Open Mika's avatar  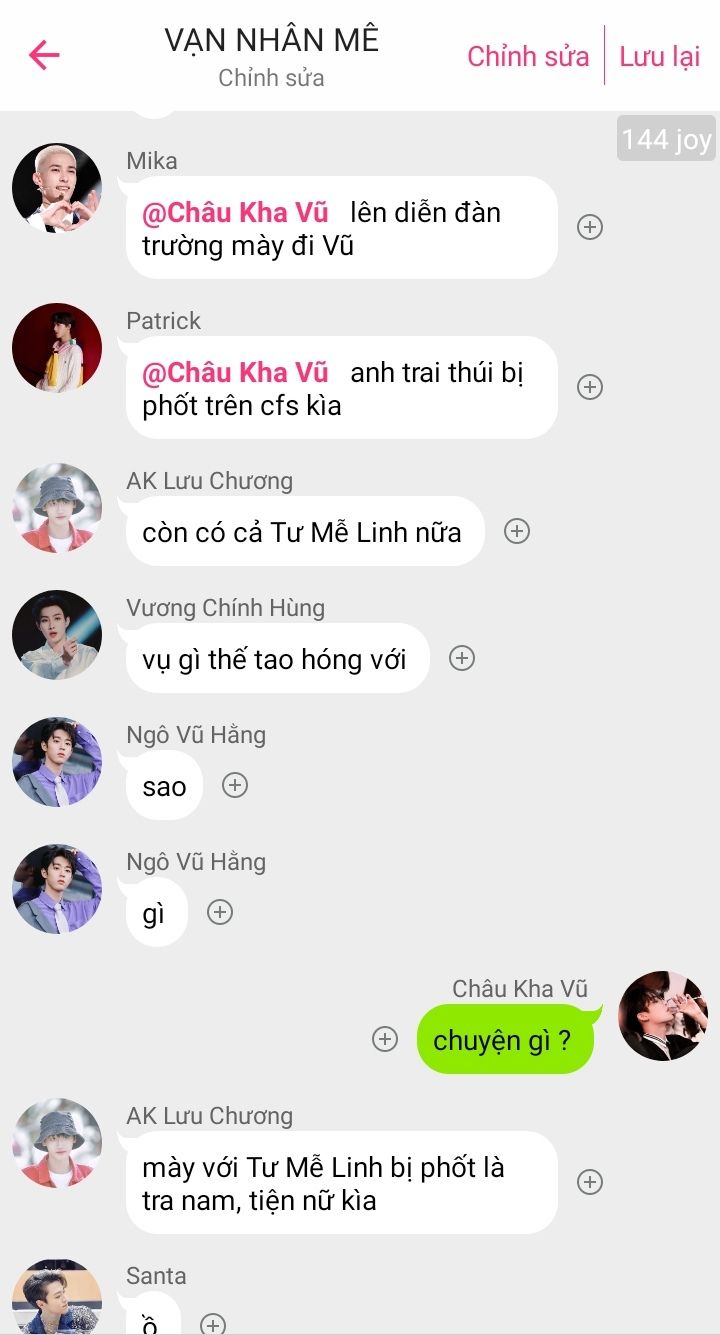click(x=57, y=188)
